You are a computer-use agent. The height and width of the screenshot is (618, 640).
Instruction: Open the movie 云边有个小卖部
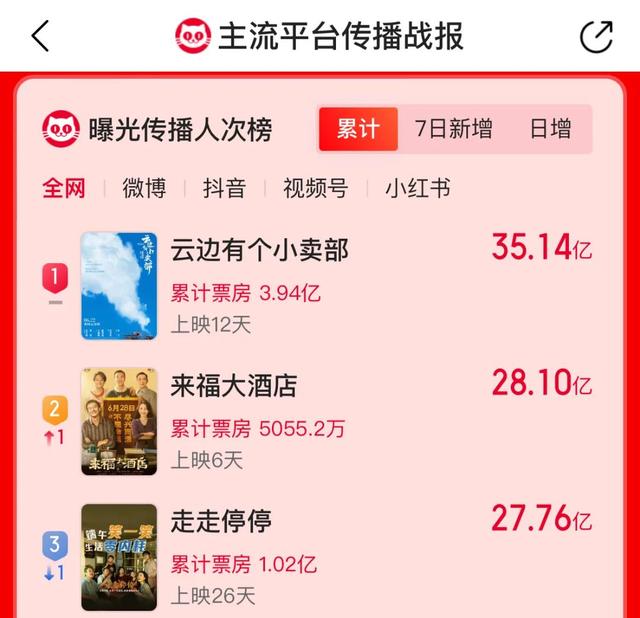(x=260, y=250)
